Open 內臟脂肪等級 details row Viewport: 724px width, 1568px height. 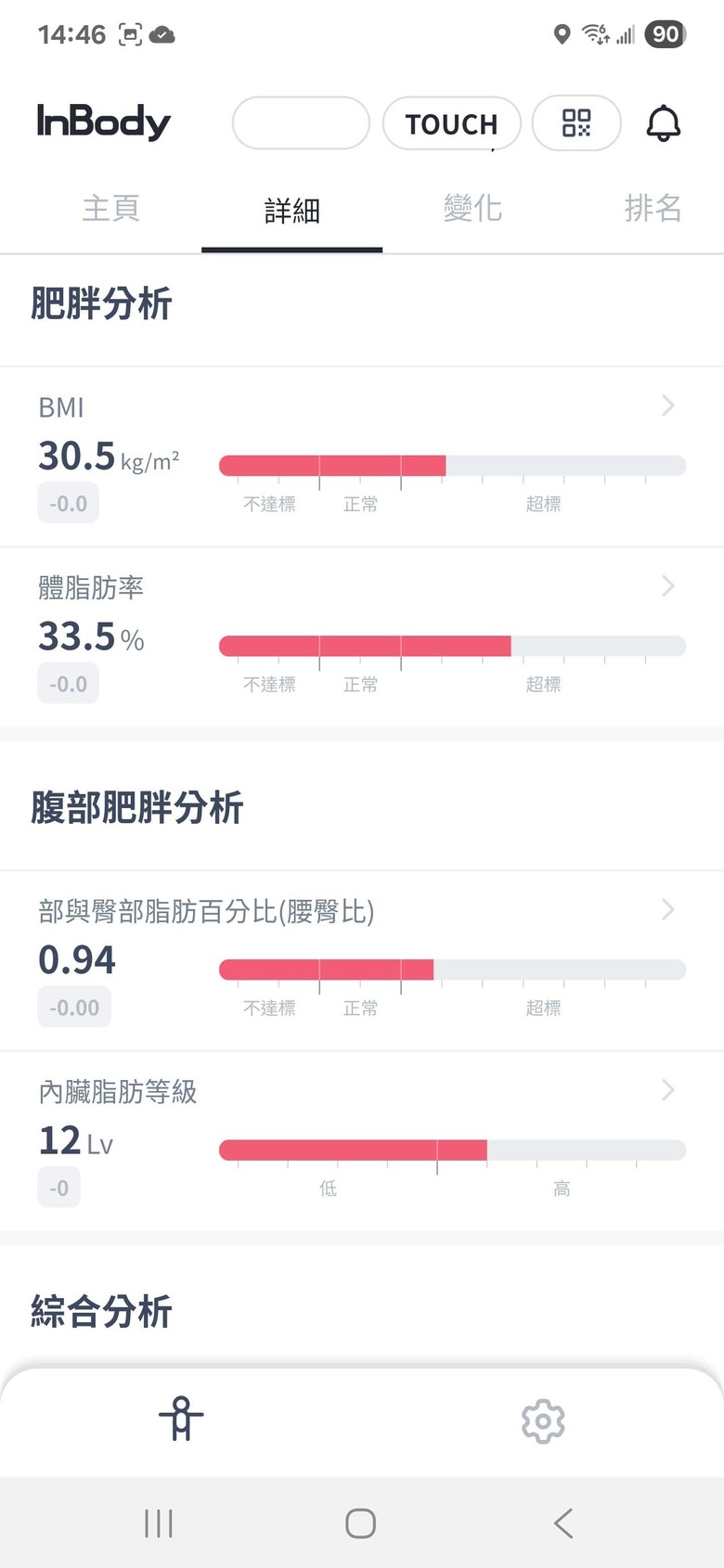pyautogui.click(x=362, y=1140)
